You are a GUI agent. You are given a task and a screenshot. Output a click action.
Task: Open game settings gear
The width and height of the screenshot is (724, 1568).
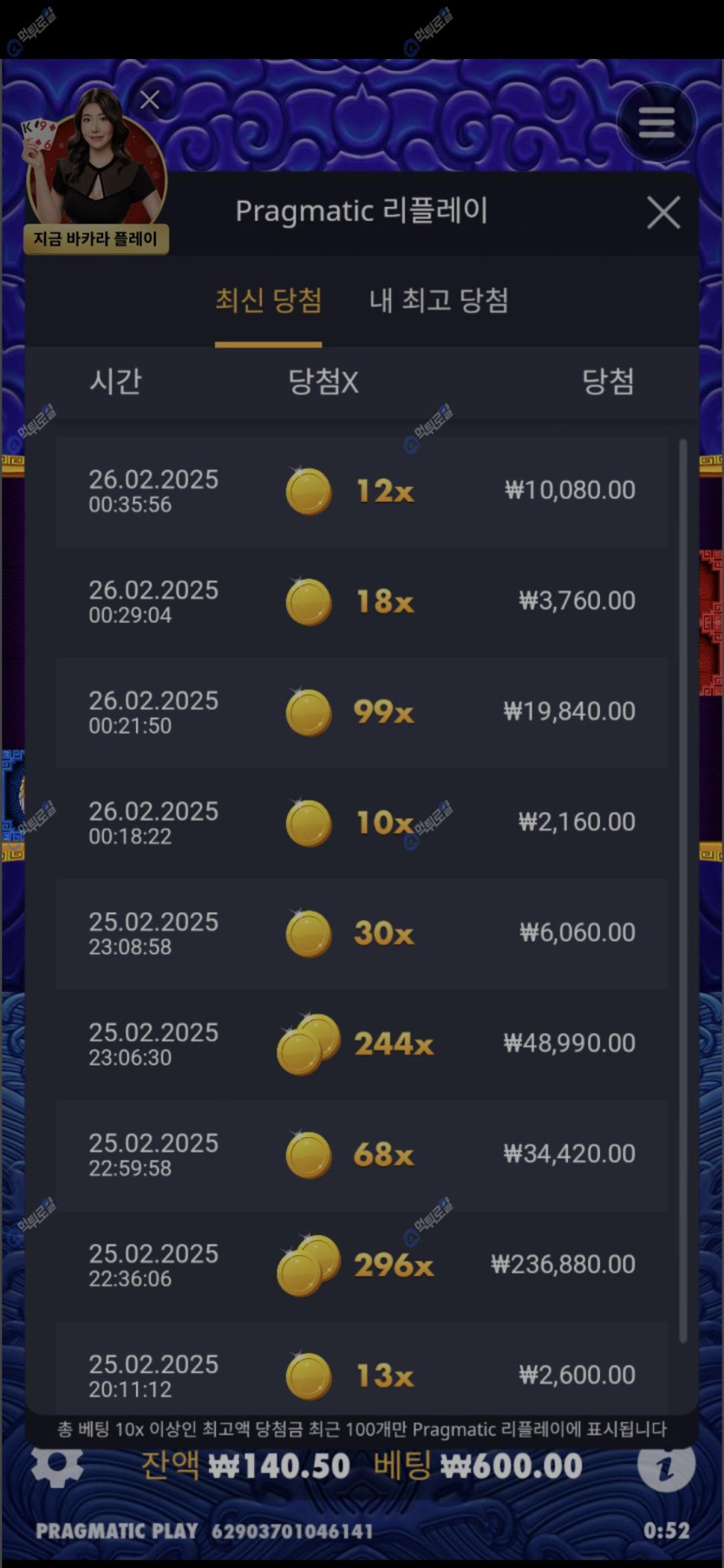[x=57, y=1465]
